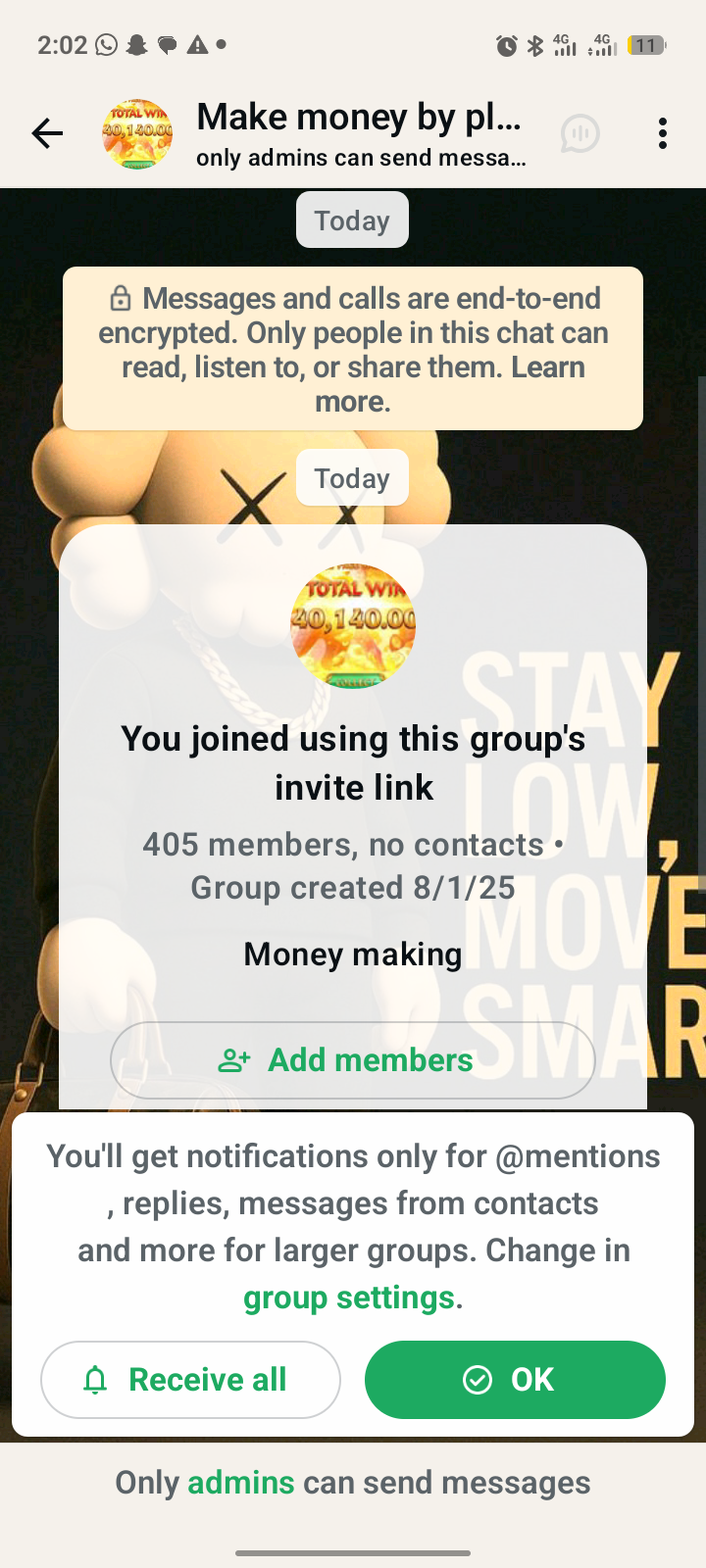This screenshot has width=706, height=1568.
Task: Confirm the notification notice with OK
Action: [515, 1380]
